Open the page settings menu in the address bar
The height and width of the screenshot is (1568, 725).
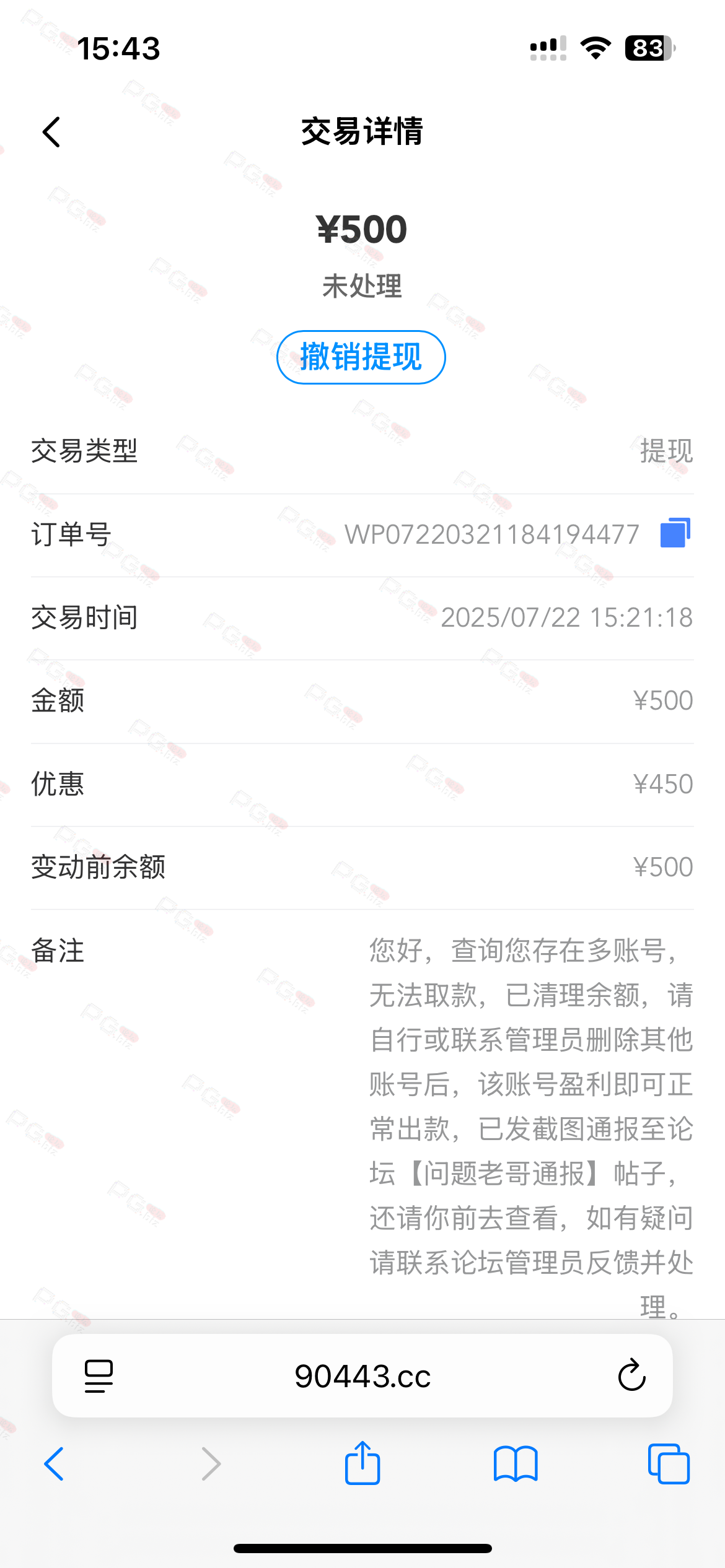99,1376
